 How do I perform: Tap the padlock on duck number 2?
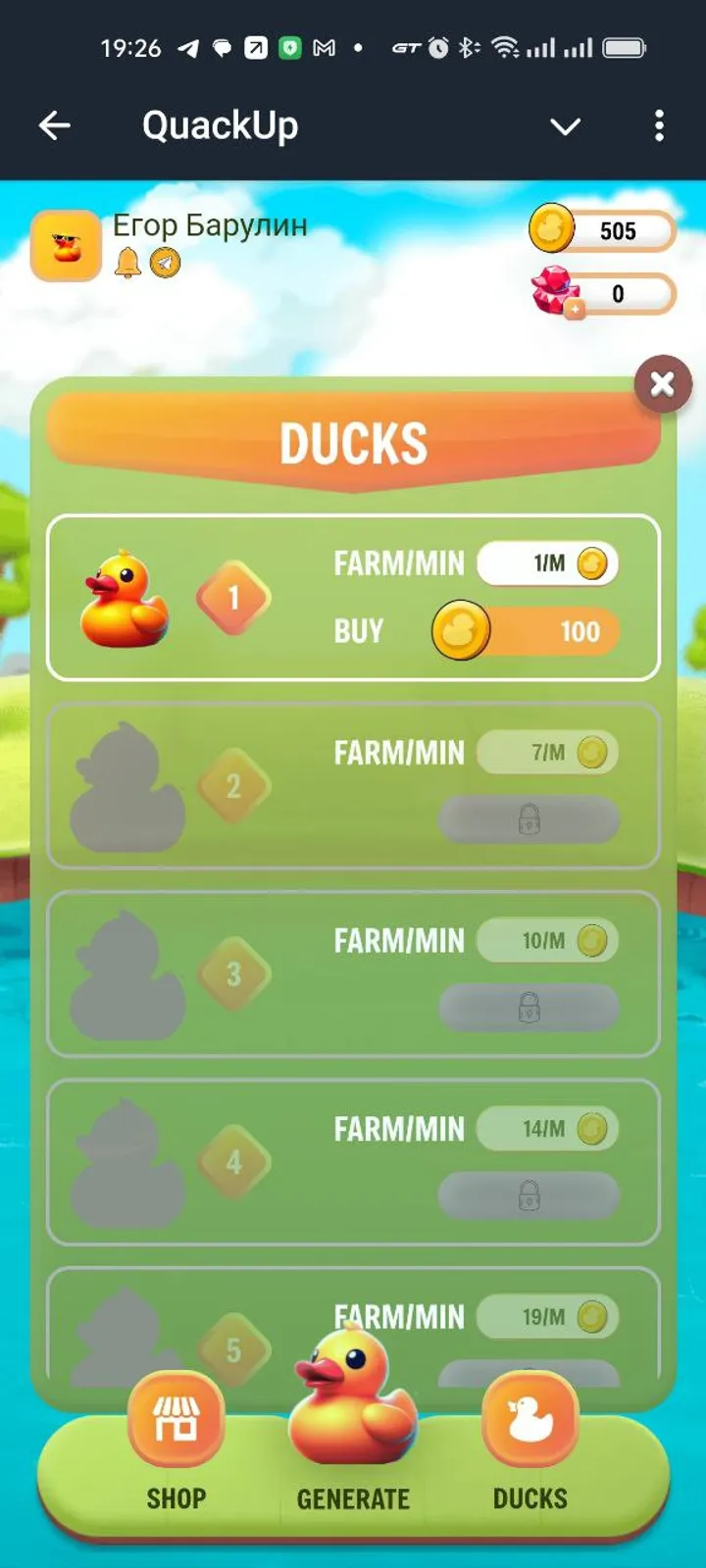click(x=529, y=819)
